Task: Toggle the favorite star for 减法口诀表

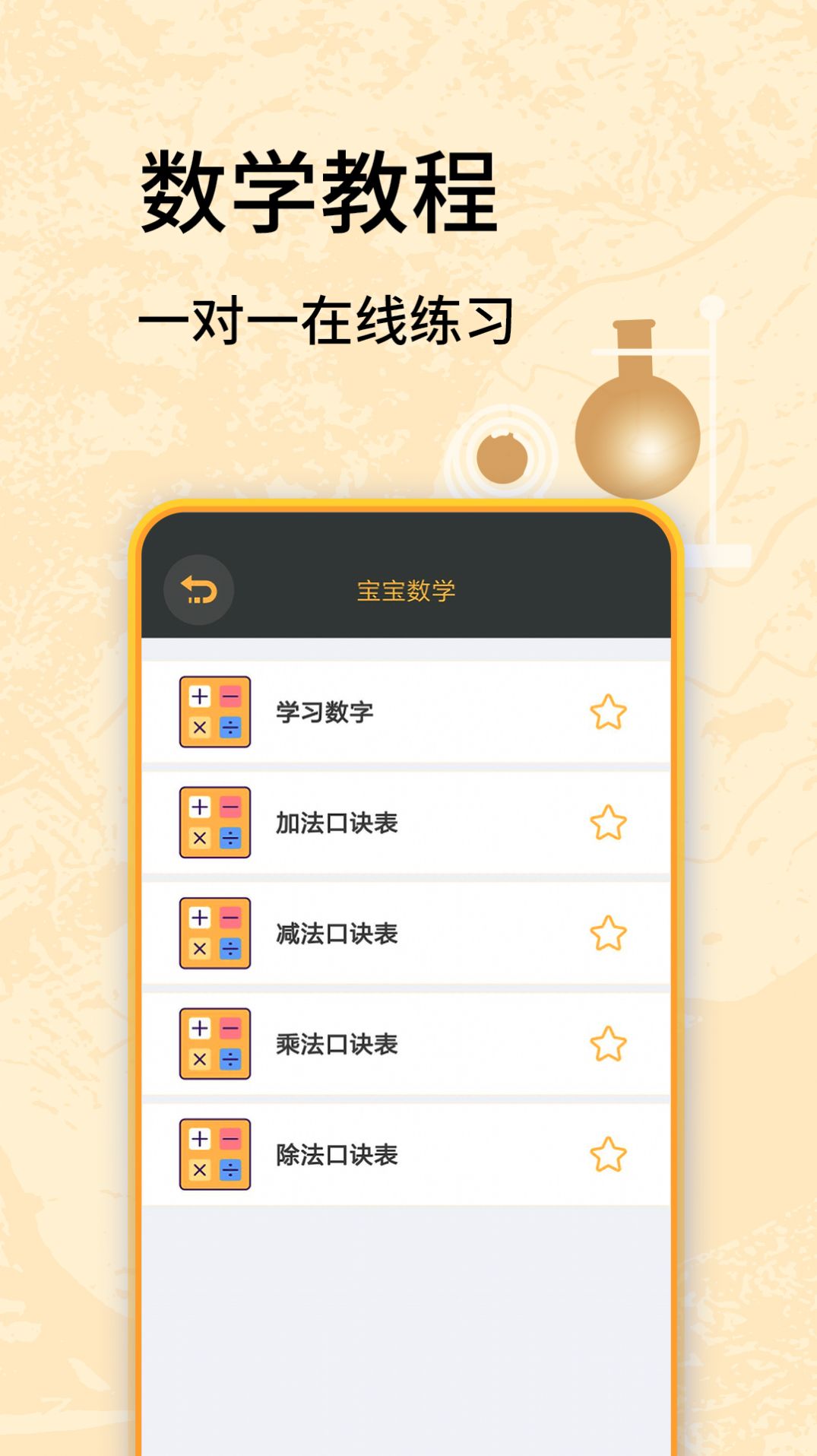Action: tap(608, 931)
